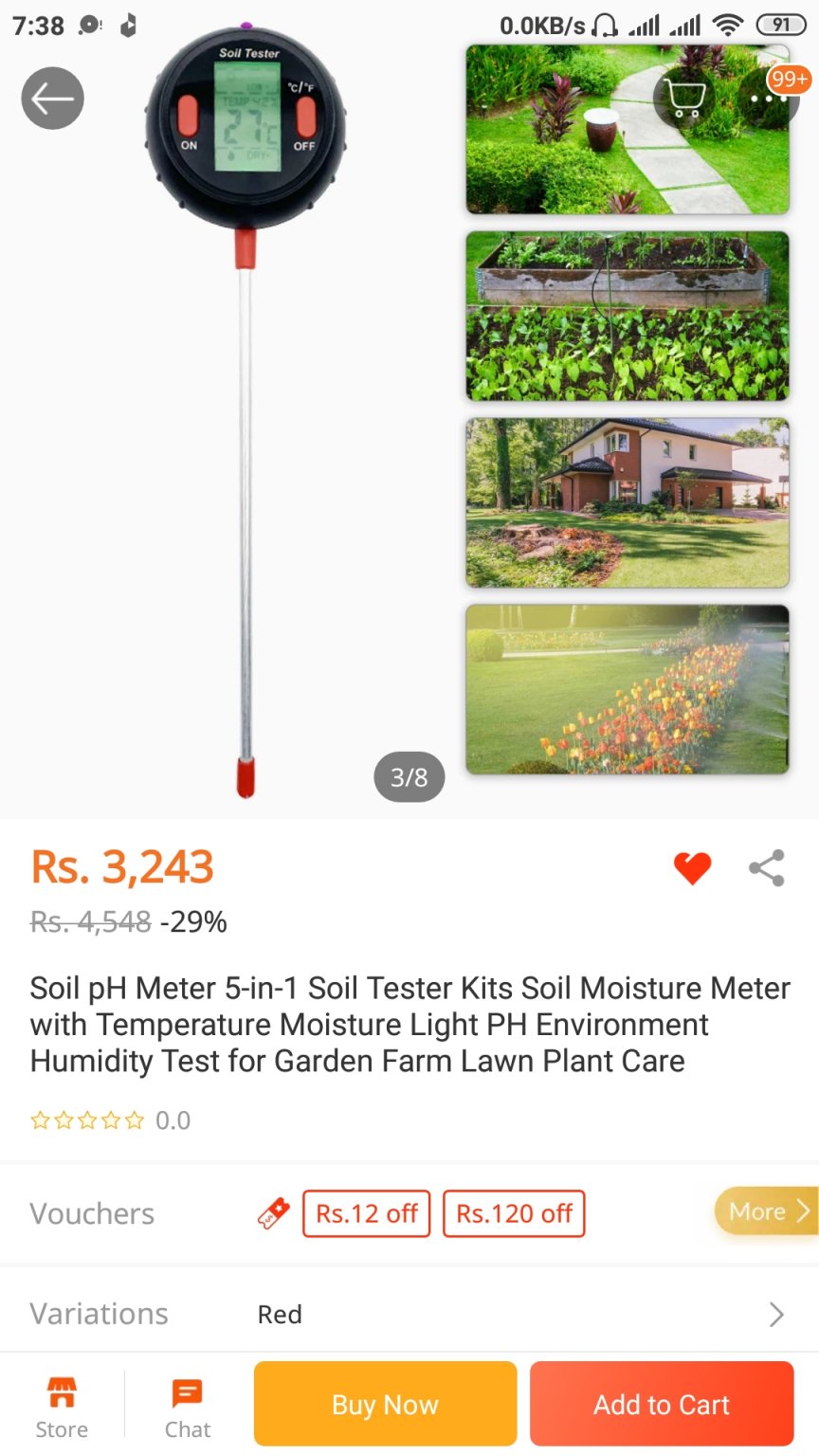Image resolution: width=819 pixels, height=1456 pixels.
Task: Add this item to cart
Action: click(661, 1404)
